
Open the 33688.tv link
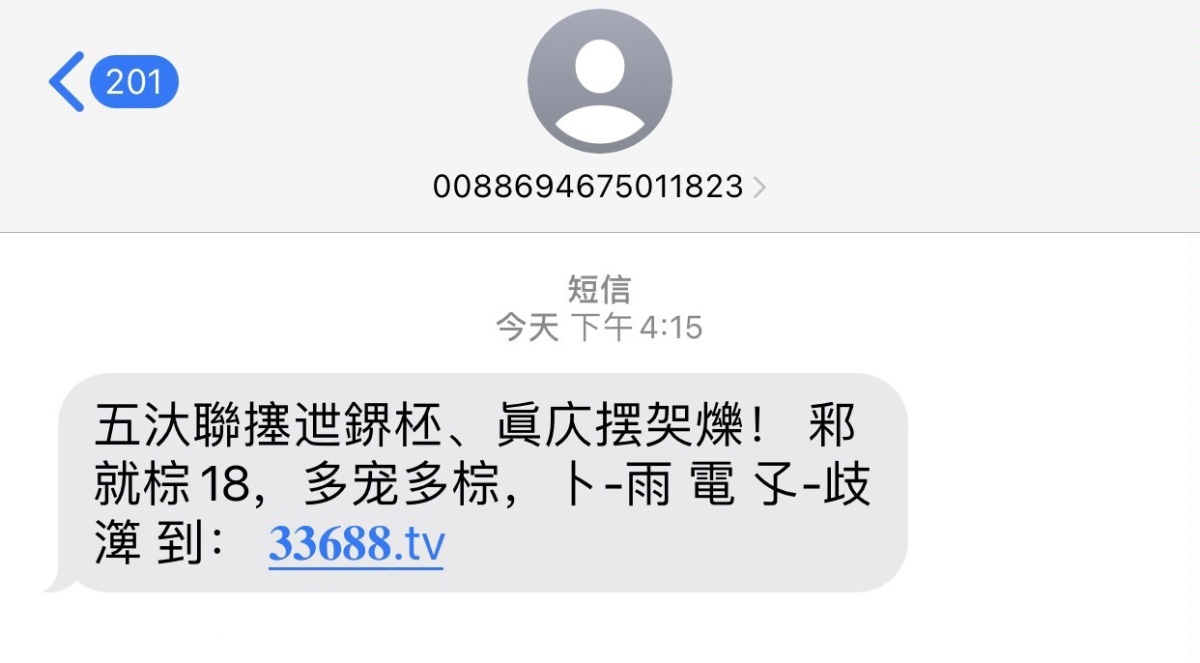point(356,545)
